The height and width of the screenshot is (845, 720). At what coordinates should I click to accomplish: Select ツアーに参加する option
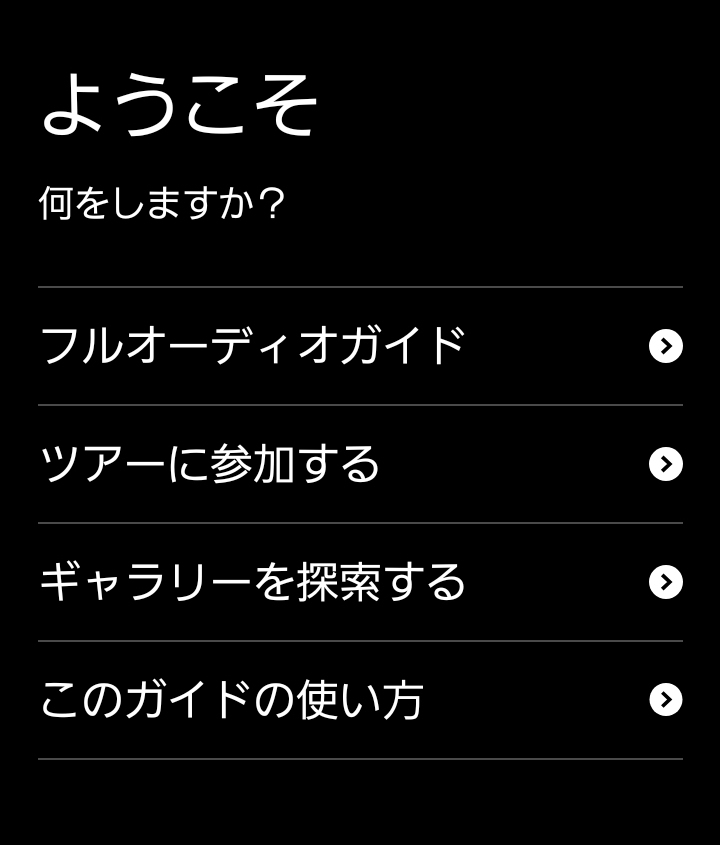pos(360,464)
